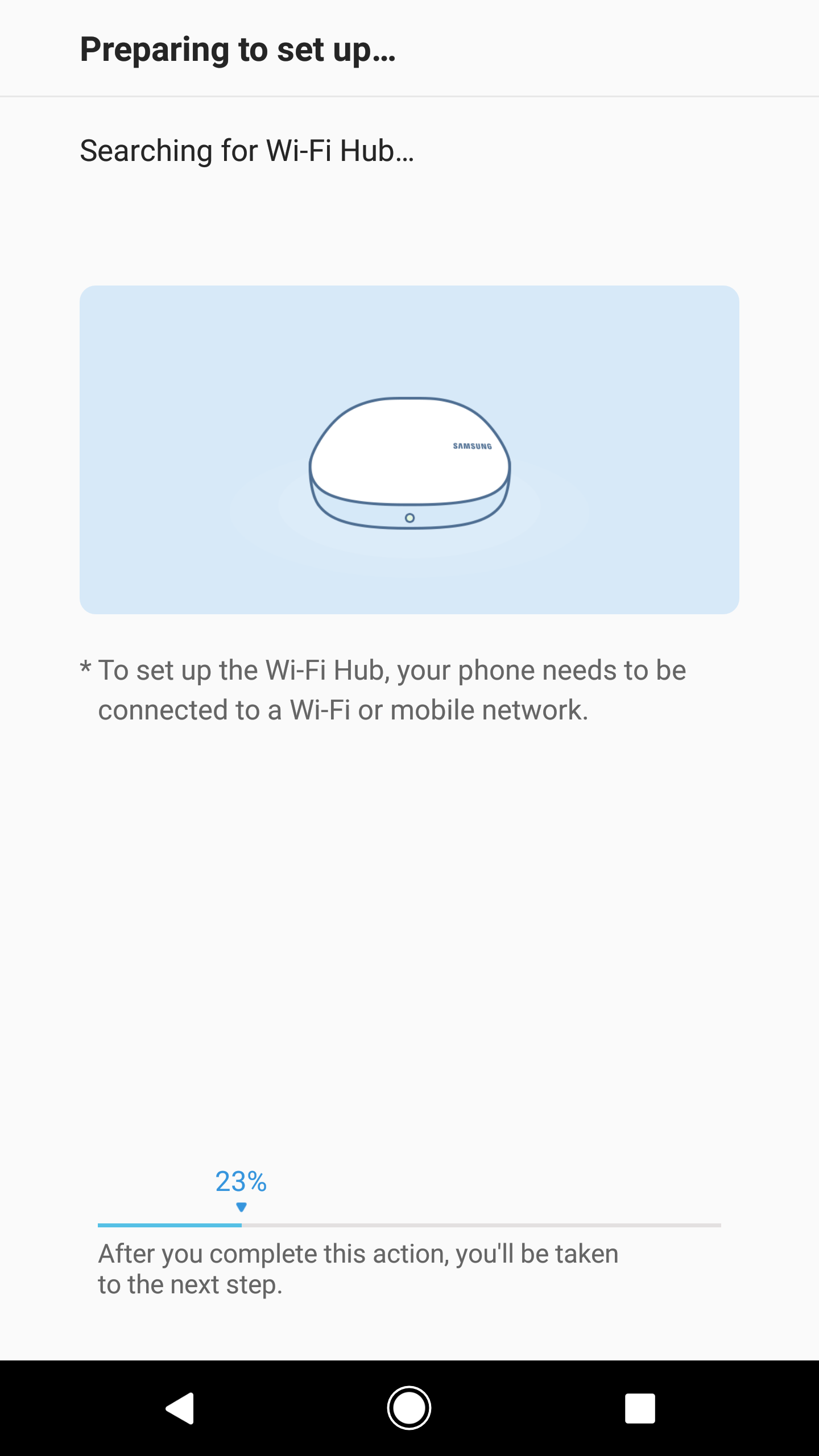Tap the system back button
This screenshot has width=819, height=1456.
pyautogui.click(x=180, y=1408)
